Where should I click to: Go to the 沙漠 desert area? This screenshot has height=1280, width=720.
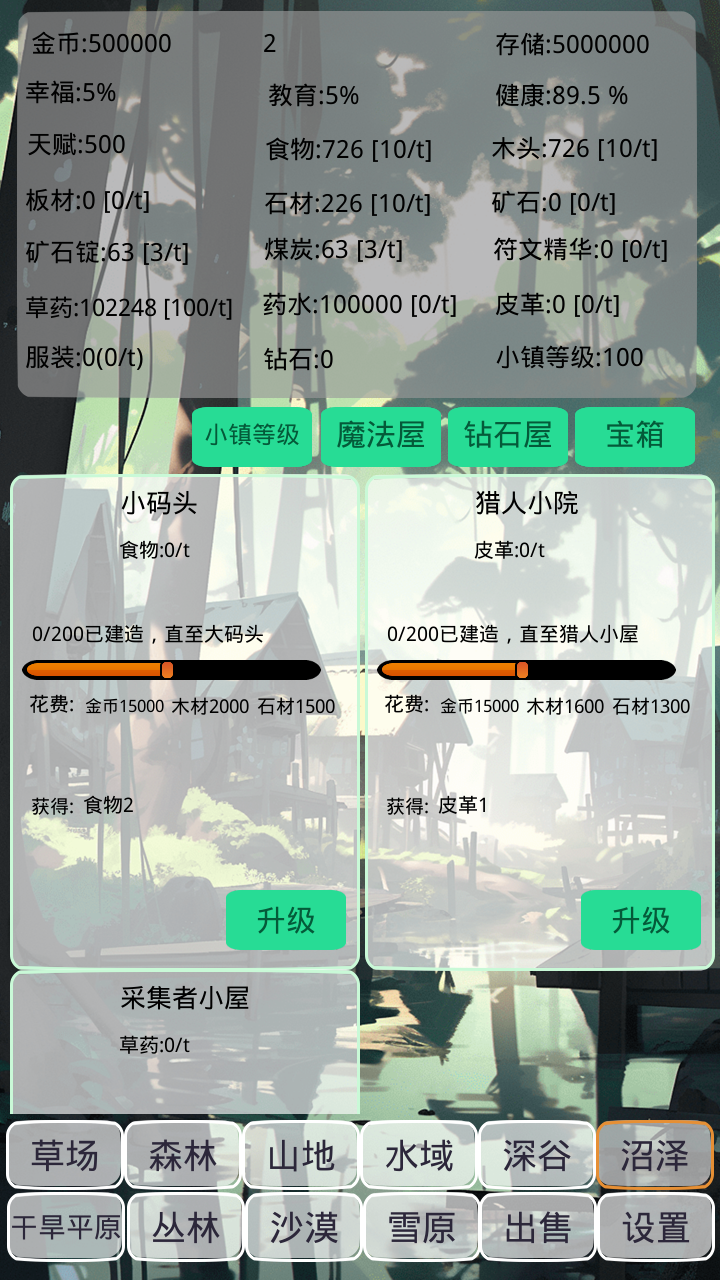click(303, 1228)
